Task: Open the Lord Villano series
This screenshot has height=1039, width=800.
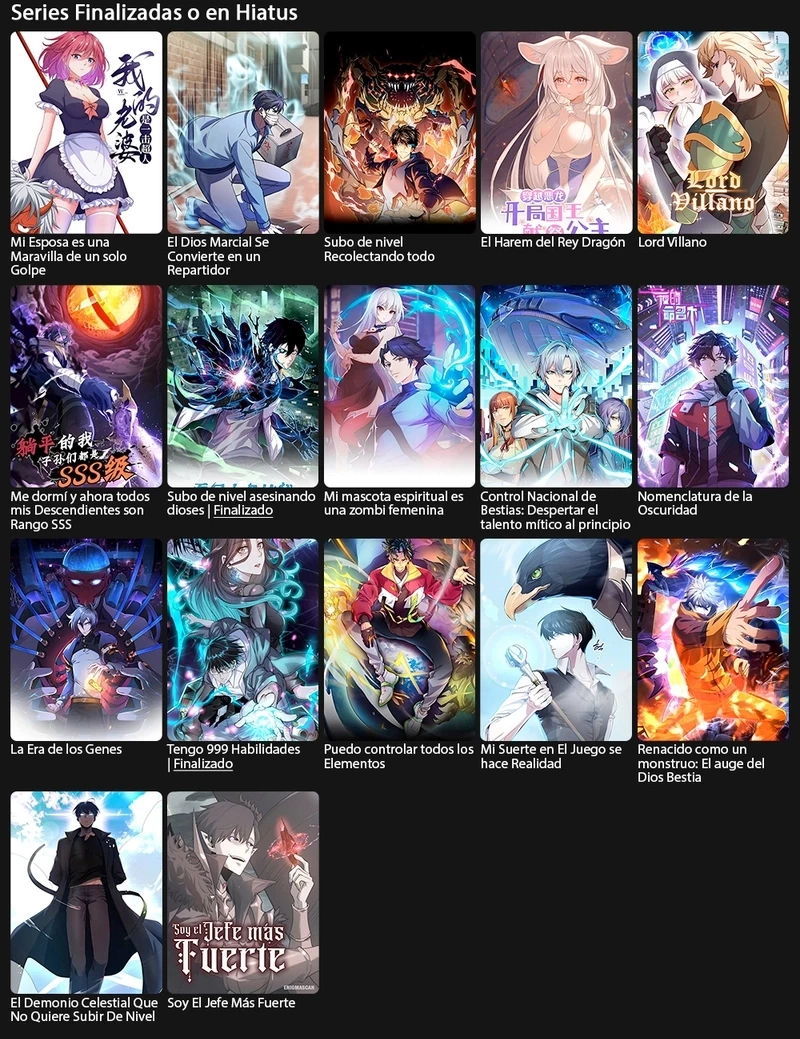Action: [x=712, y=132]
